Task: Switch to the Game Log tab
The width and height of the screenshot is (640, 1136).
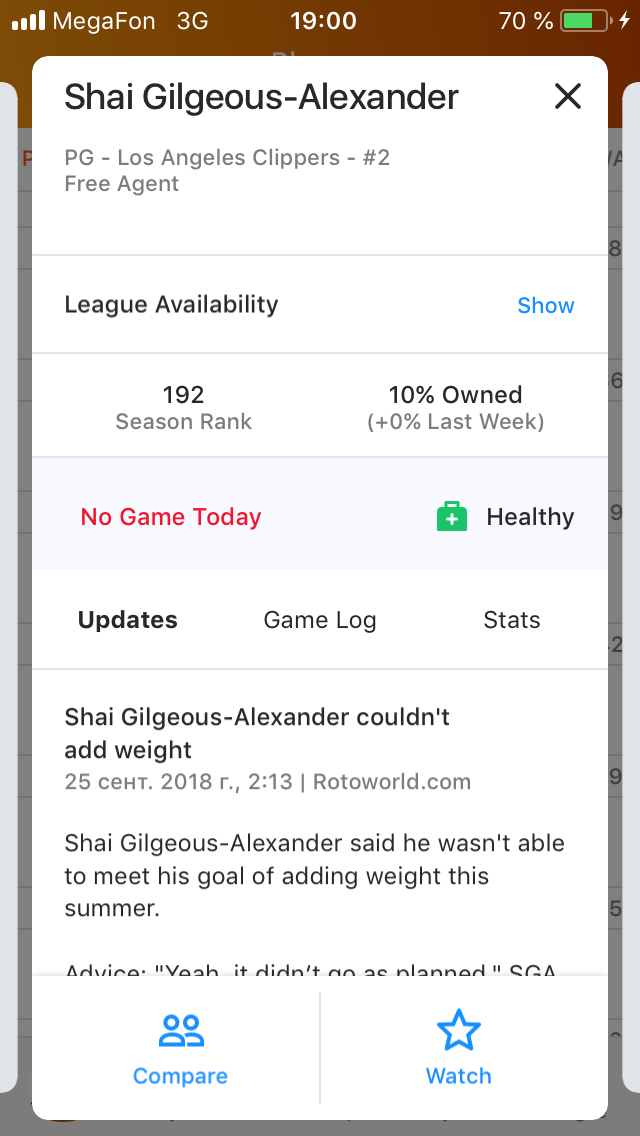Action: coord(320,620)
